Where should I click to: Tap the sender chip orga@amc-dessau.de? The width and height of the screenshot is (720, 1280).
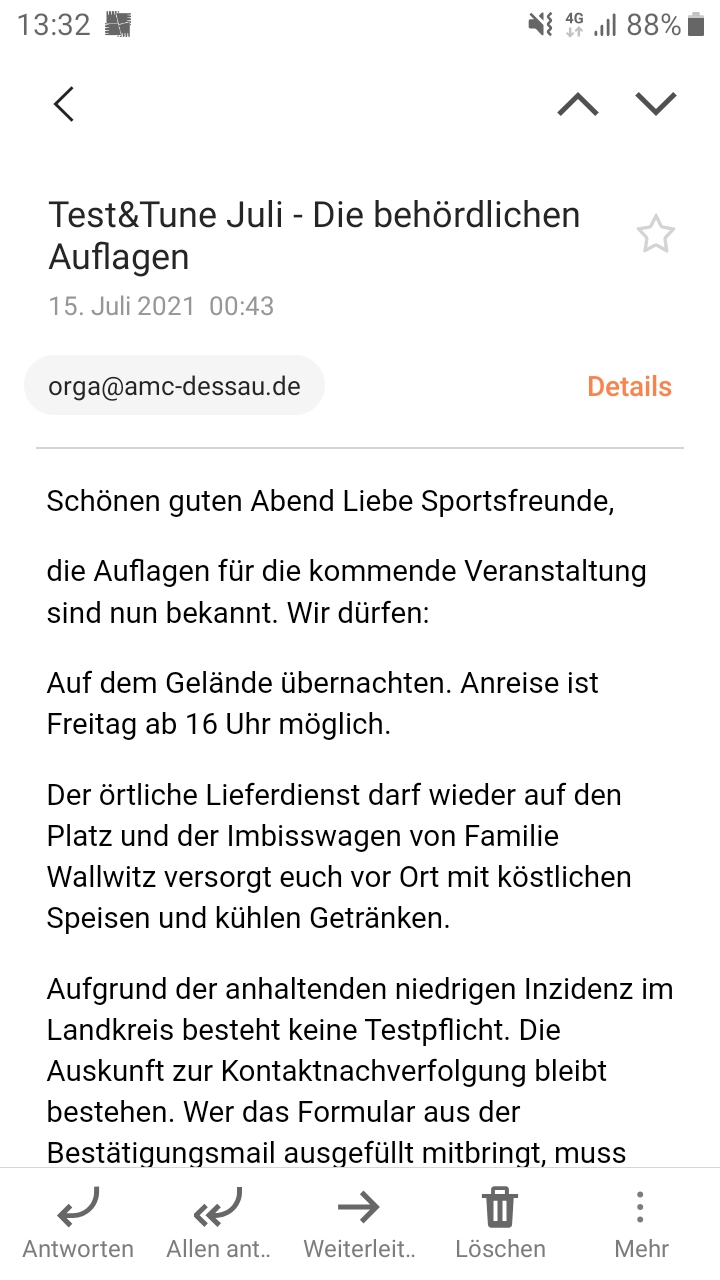[175, 386]
